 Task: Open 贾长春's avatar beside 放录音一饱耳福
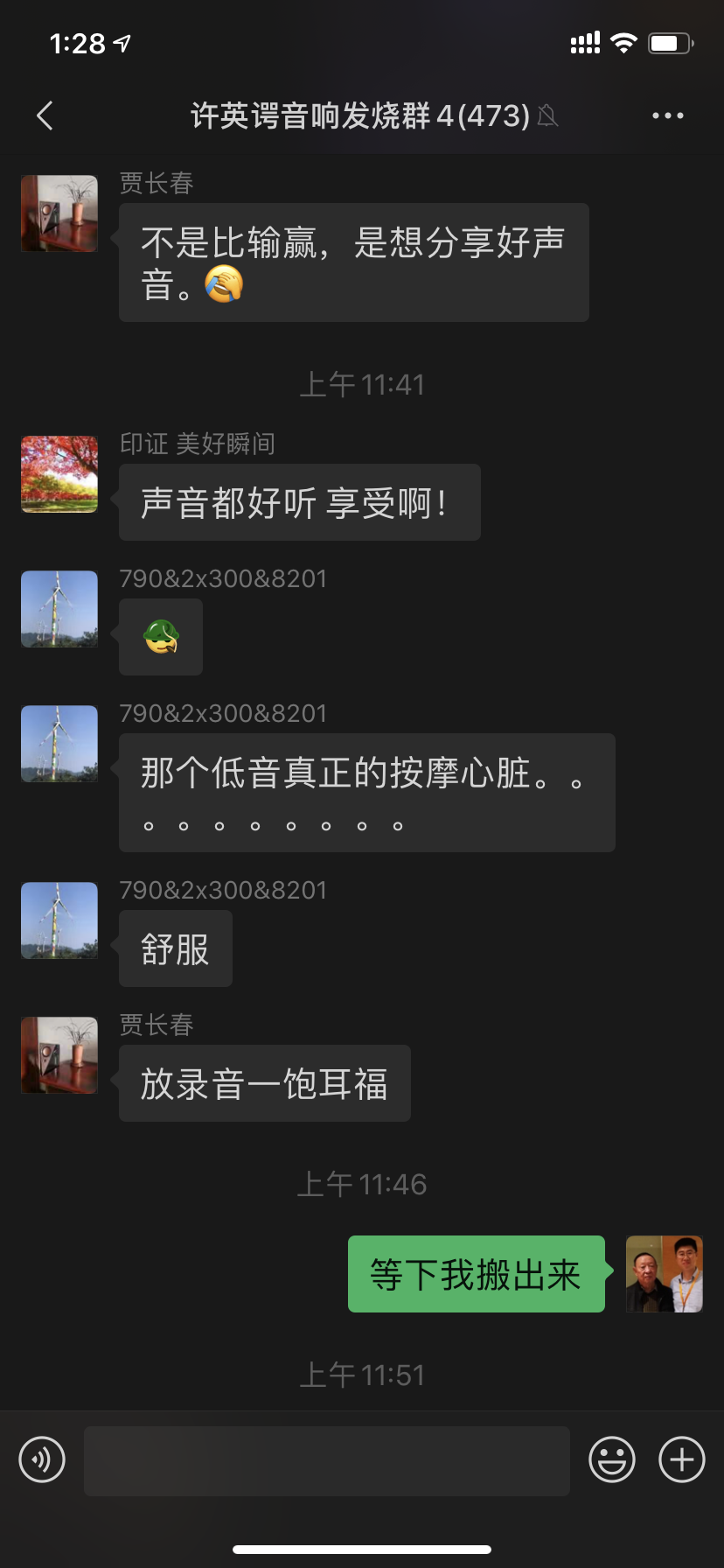tap(59, 1054)
